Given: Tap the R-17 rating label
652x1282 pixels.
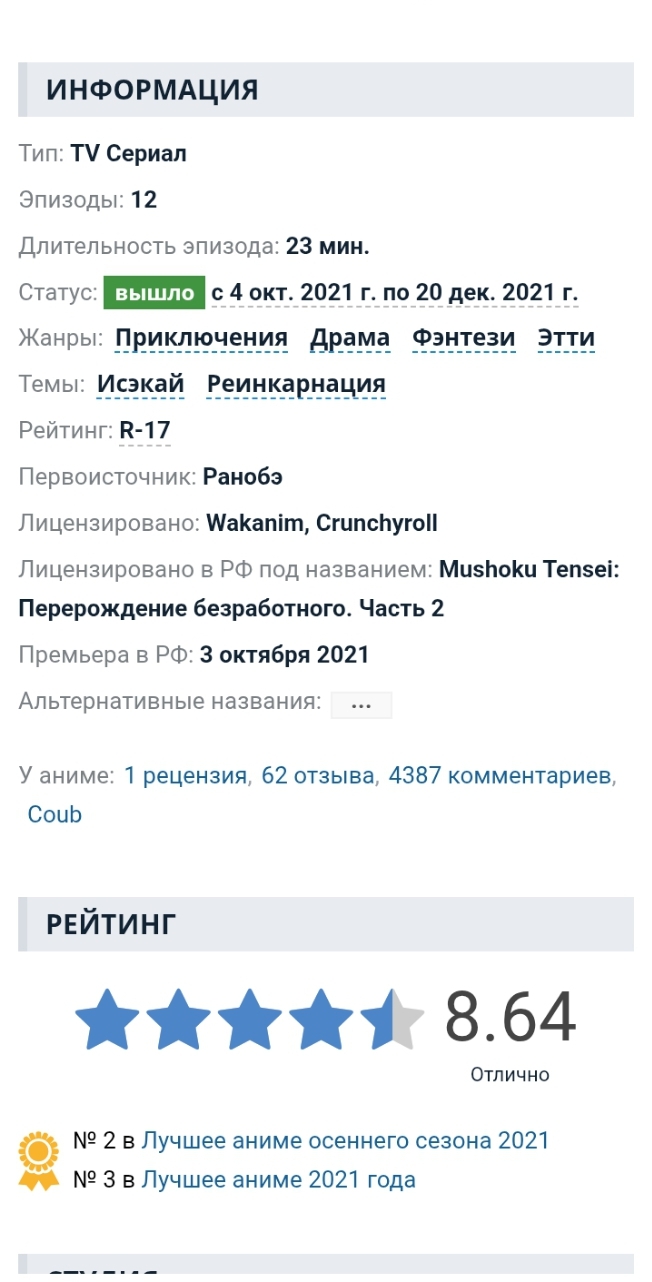Looking at the screenshot, I should click(145, 431).
